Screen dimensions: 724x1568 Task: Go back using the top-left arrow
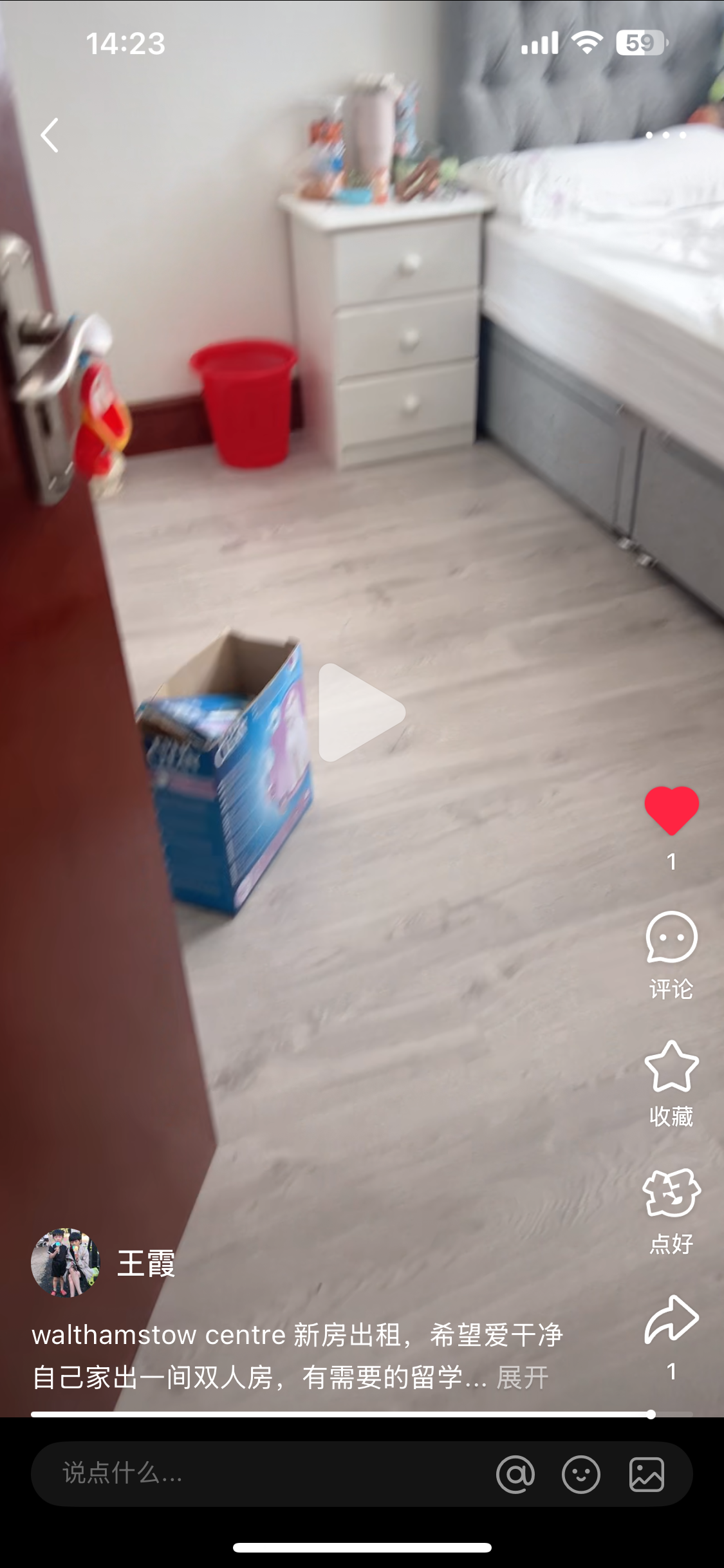click(x=50, y=135)
